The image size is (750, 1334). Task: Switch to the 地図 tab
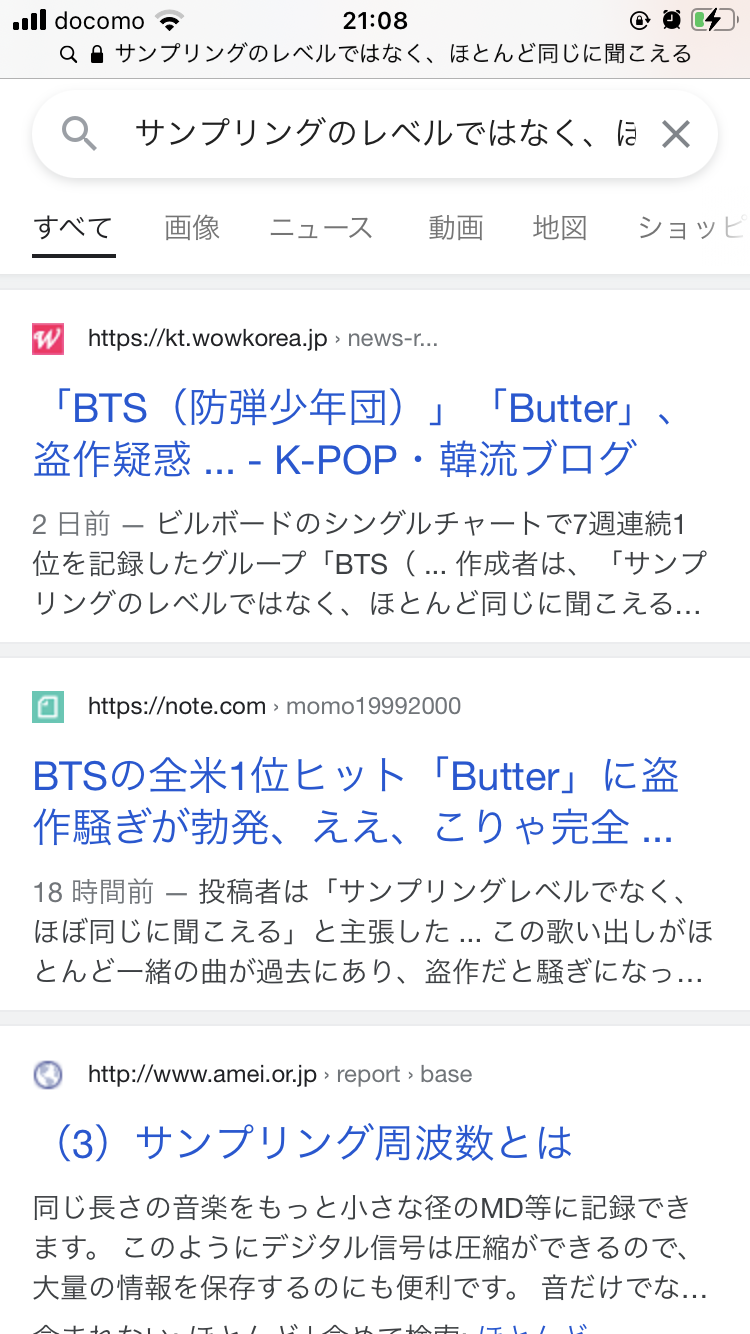[560, 228]
